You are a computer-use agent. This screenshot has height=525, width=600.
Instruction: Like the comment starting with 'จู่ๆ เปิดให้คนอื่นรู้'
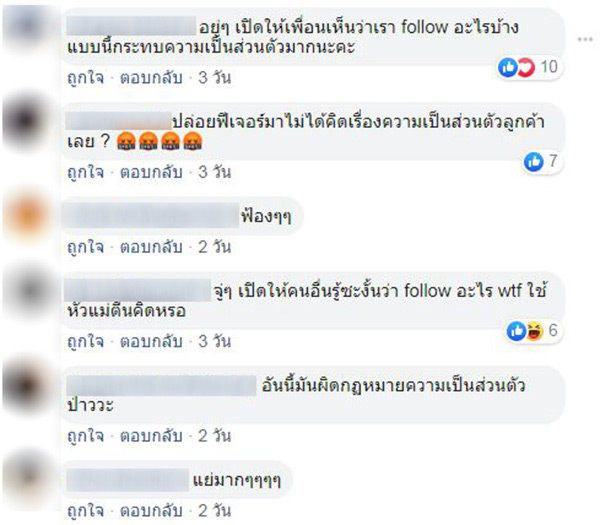point(85,341)
